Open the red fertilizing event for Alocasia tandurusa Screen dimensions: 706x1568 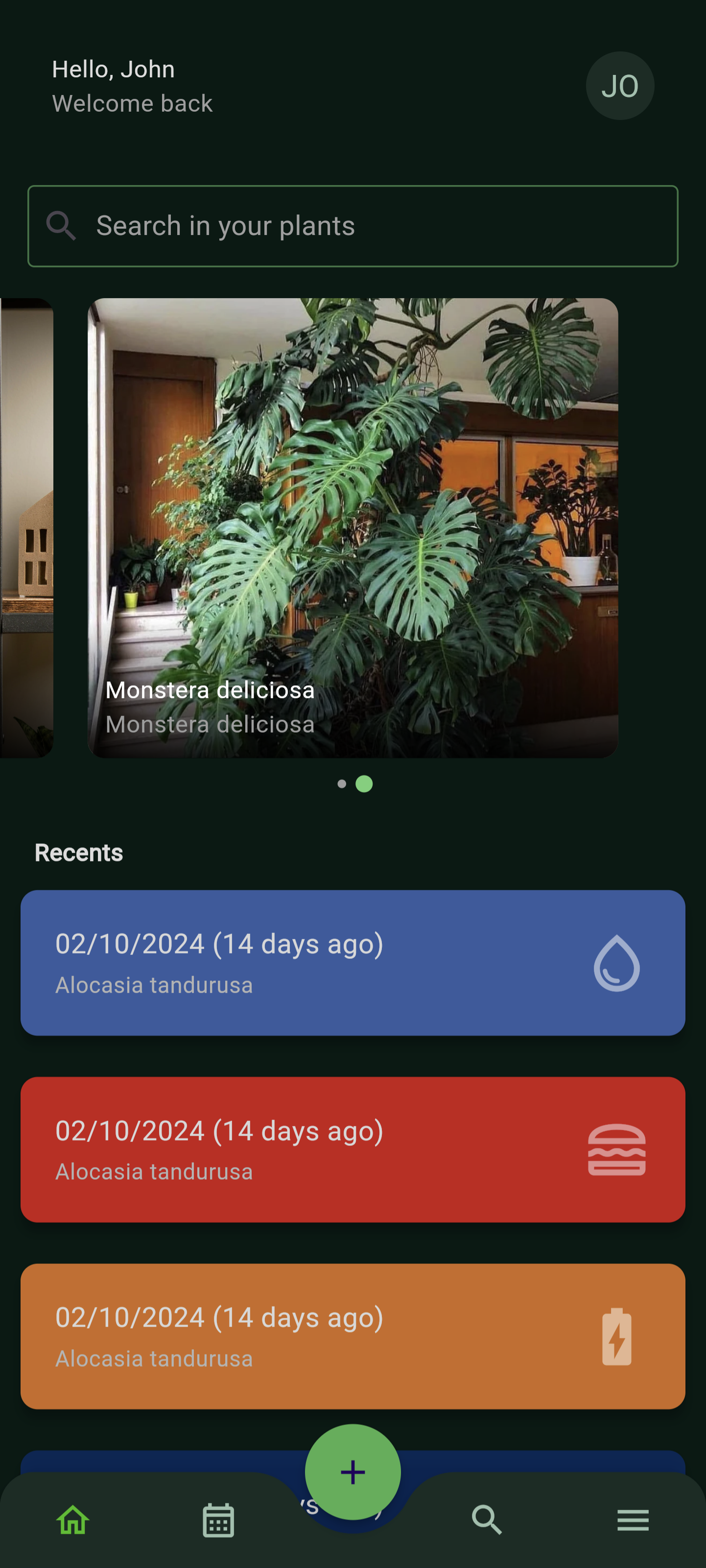(353, 1149)
